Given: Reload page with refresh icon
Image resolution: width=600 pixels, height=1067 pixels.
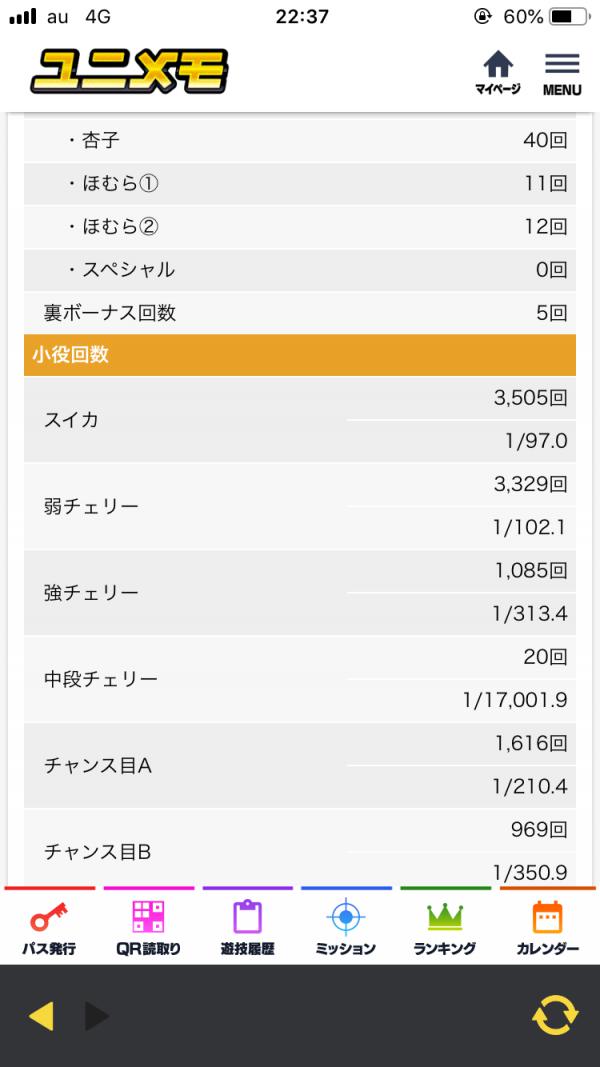Looking at the screenshot, I should (555, 1015).
